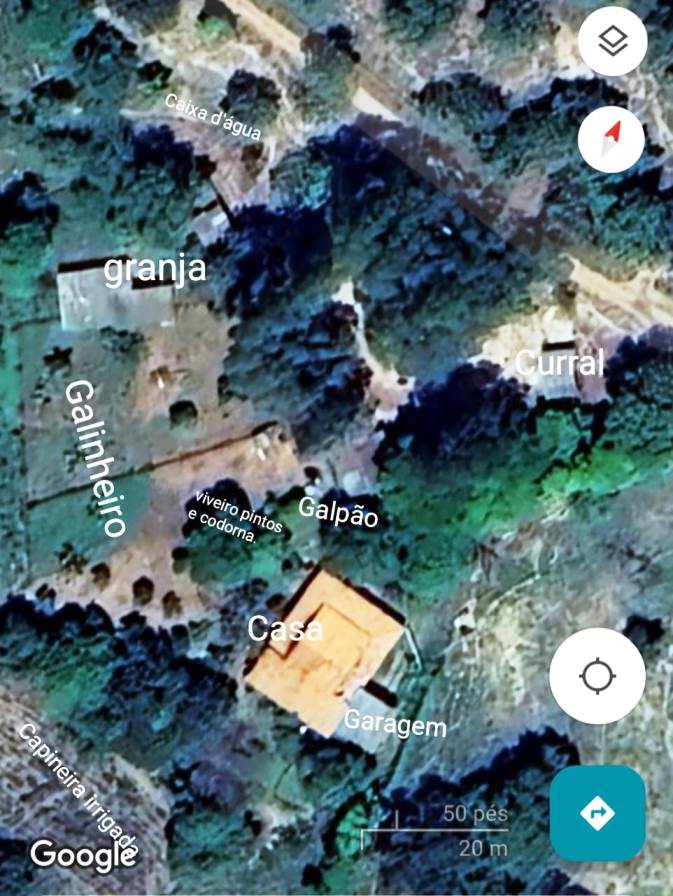Tap the compass to reset north
This screenshot has height=896, width=673.
point(612,133)
